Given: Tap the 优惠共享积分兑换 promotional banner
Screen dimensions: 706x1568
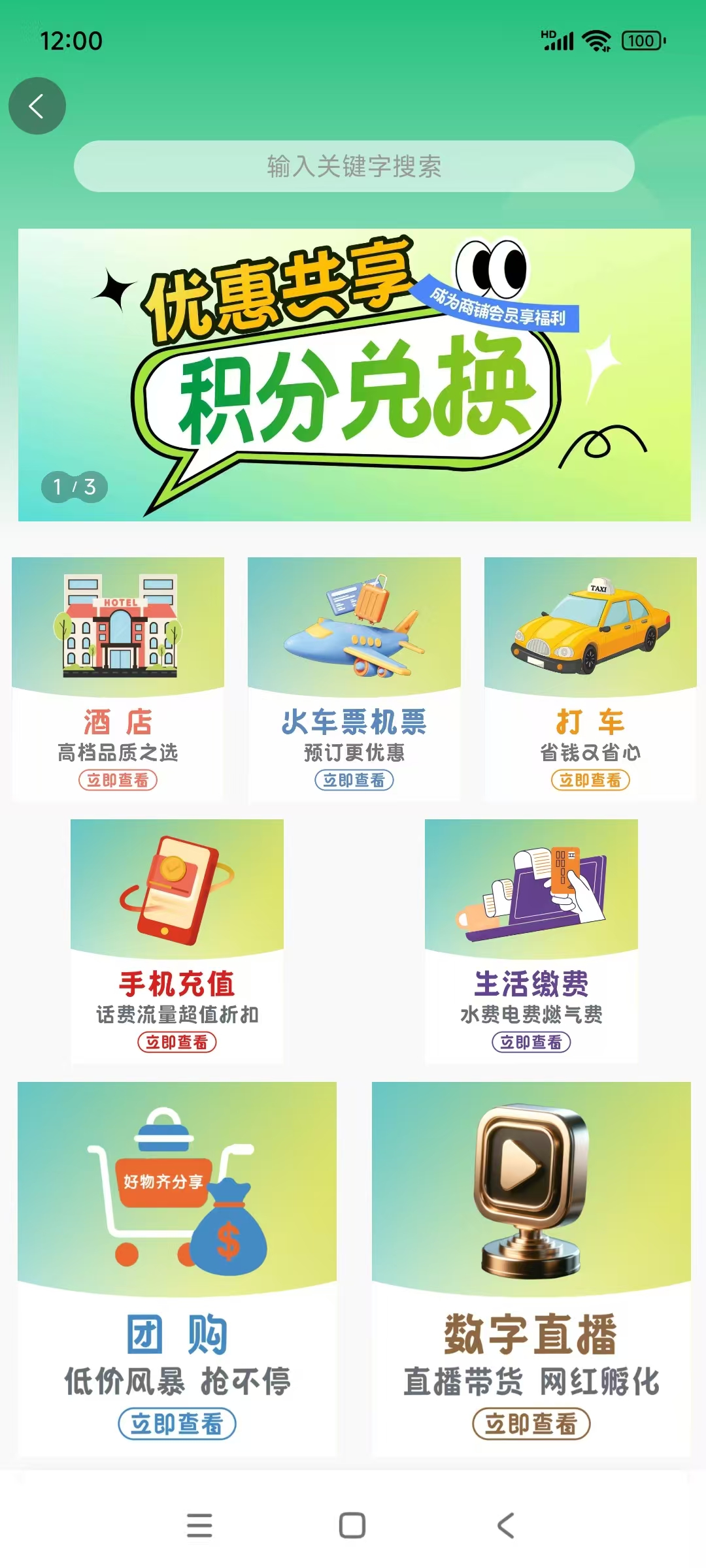Looking at the screenshot, I should (x=353, y=372).
